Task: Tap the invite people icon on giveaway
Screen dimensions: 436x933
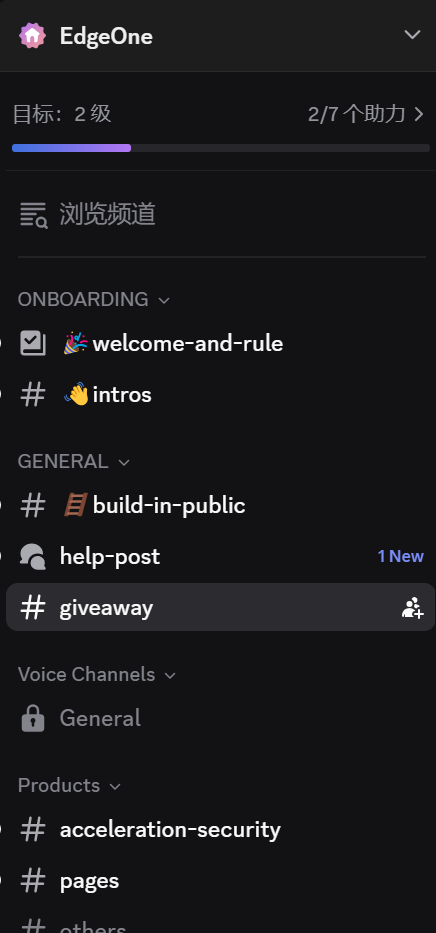Action: pyautogui.click(x=412, y=608)
